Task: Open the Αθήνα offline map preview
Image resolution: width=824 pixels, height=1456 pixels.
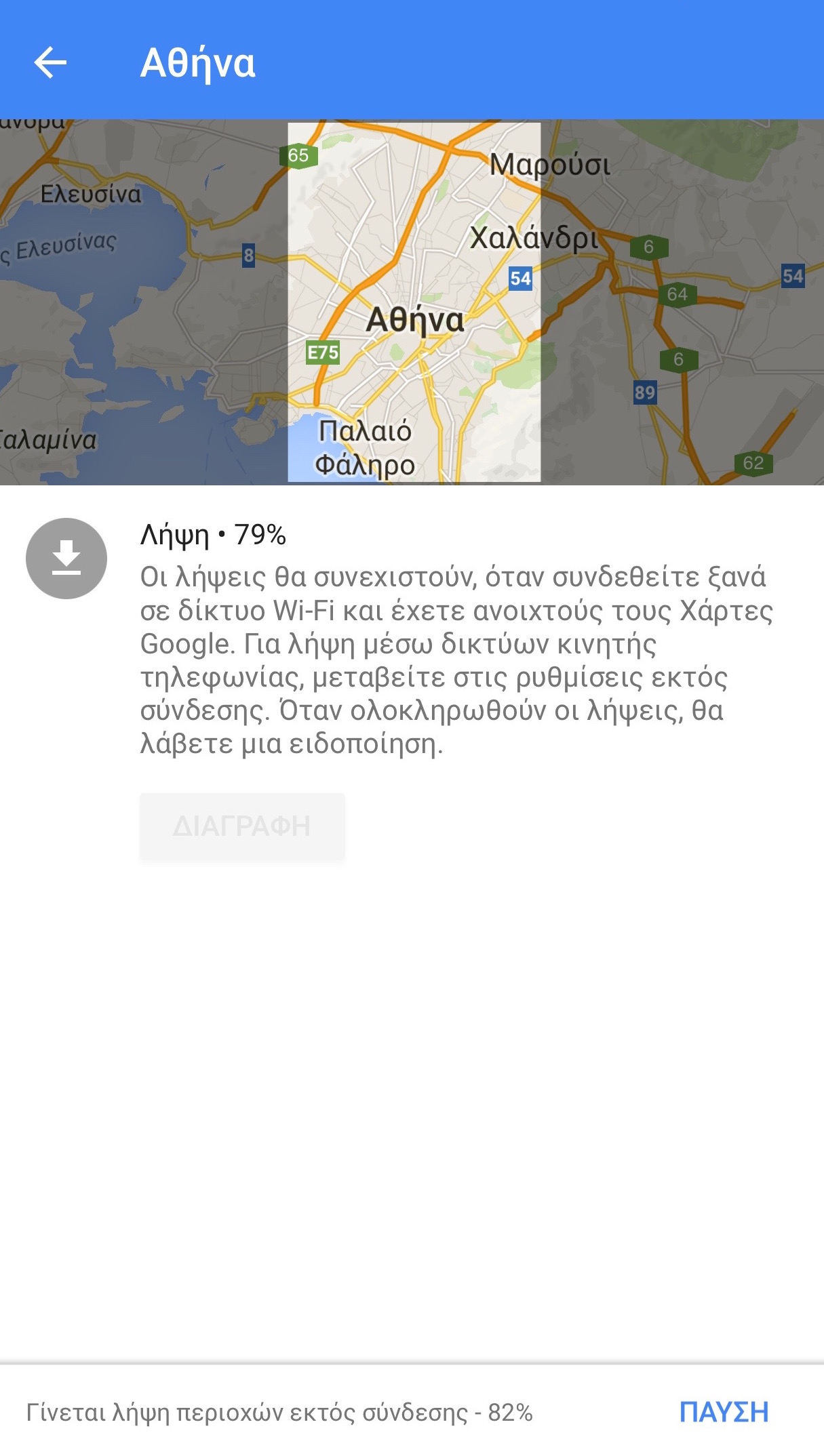Action: (414, 302)
